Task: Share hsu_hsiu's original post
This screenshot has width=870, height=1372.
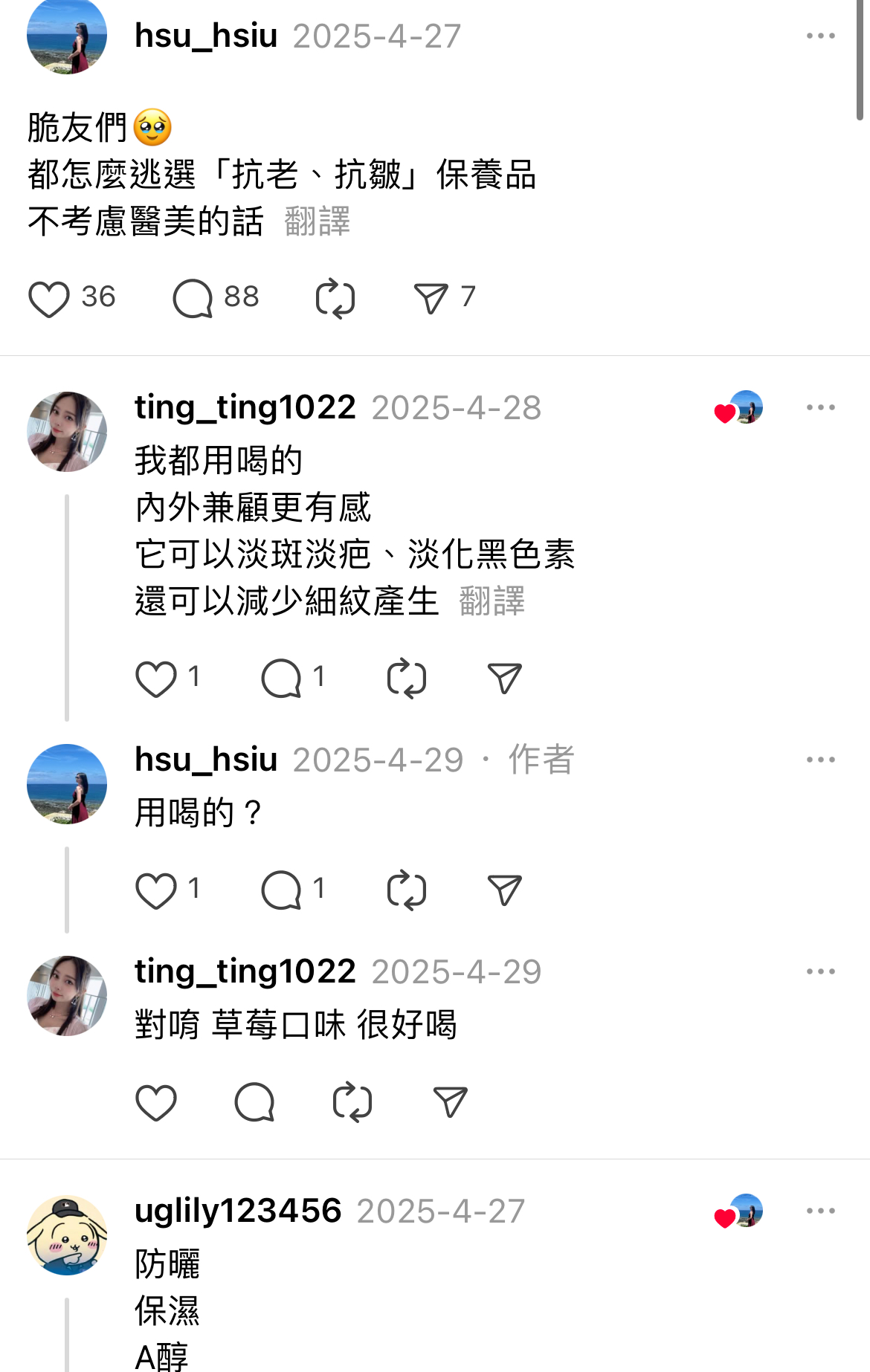Action: pos(431,299)
